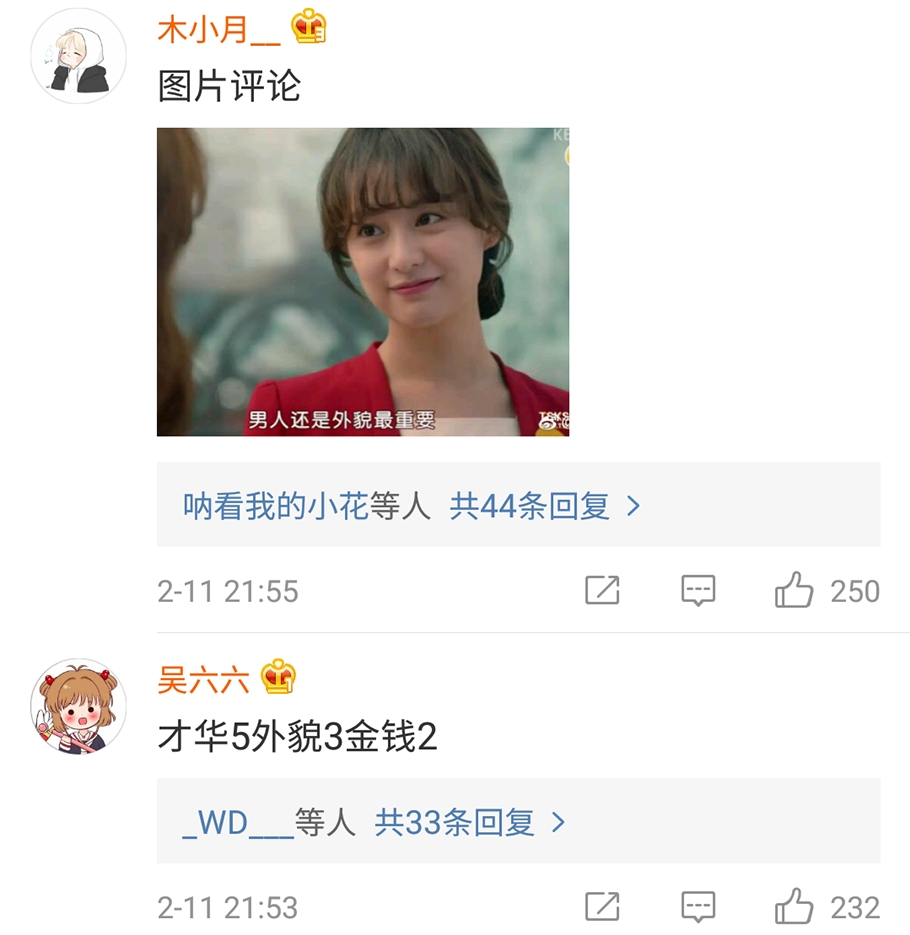Click the share icon under 吴六六's comment
Viewport: 910px width, 935px height.
600,908
